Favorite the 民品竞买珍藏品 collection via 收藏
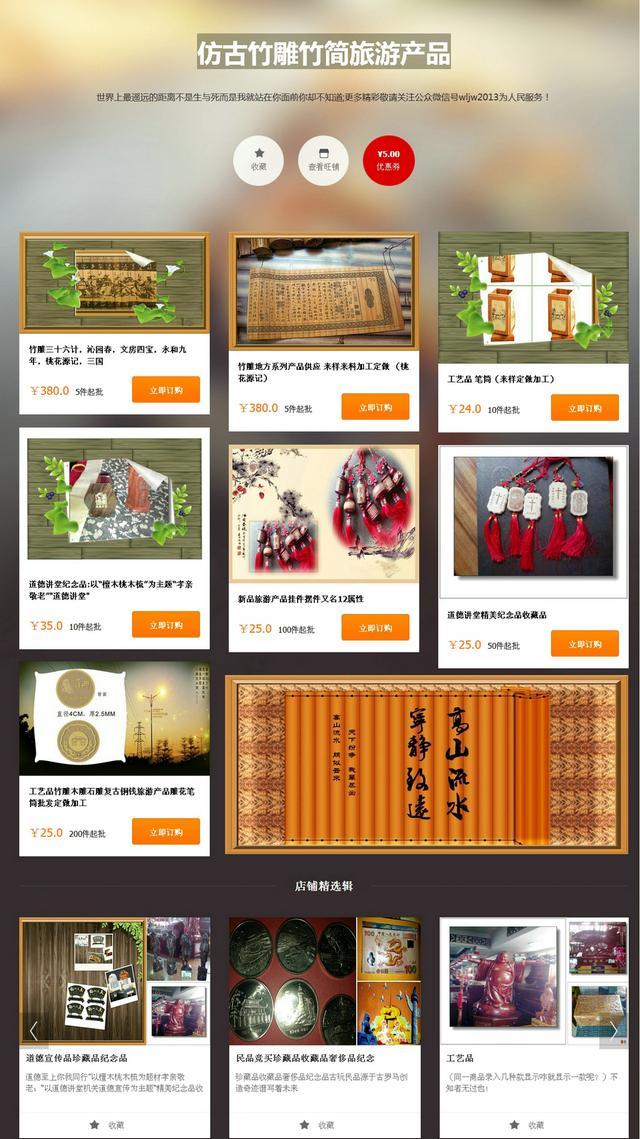This screenshot has height=1139, width=640. point(324,1125)
